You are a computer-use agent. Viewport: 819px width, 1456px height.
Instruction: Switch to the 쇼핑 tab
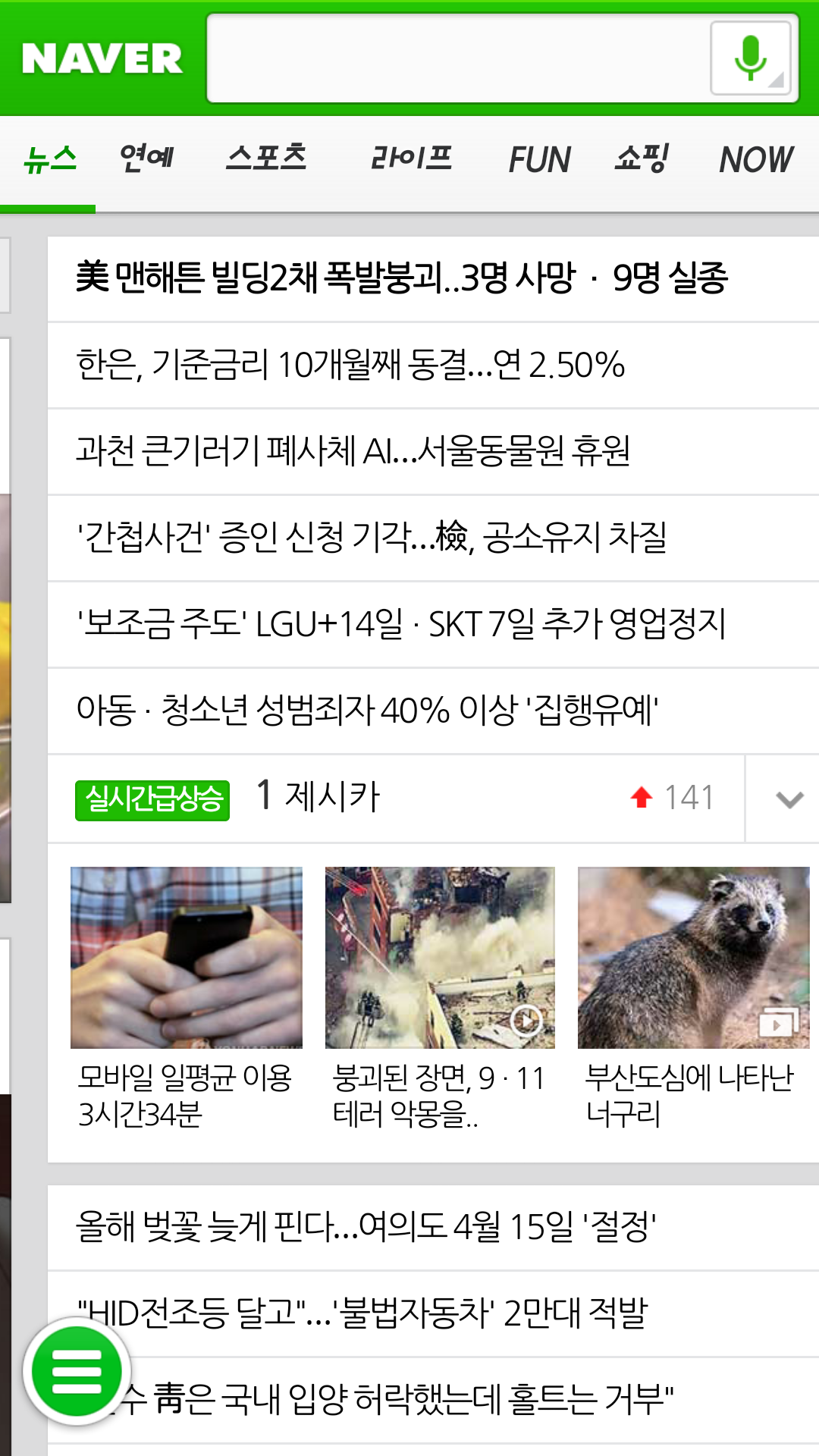642,159
